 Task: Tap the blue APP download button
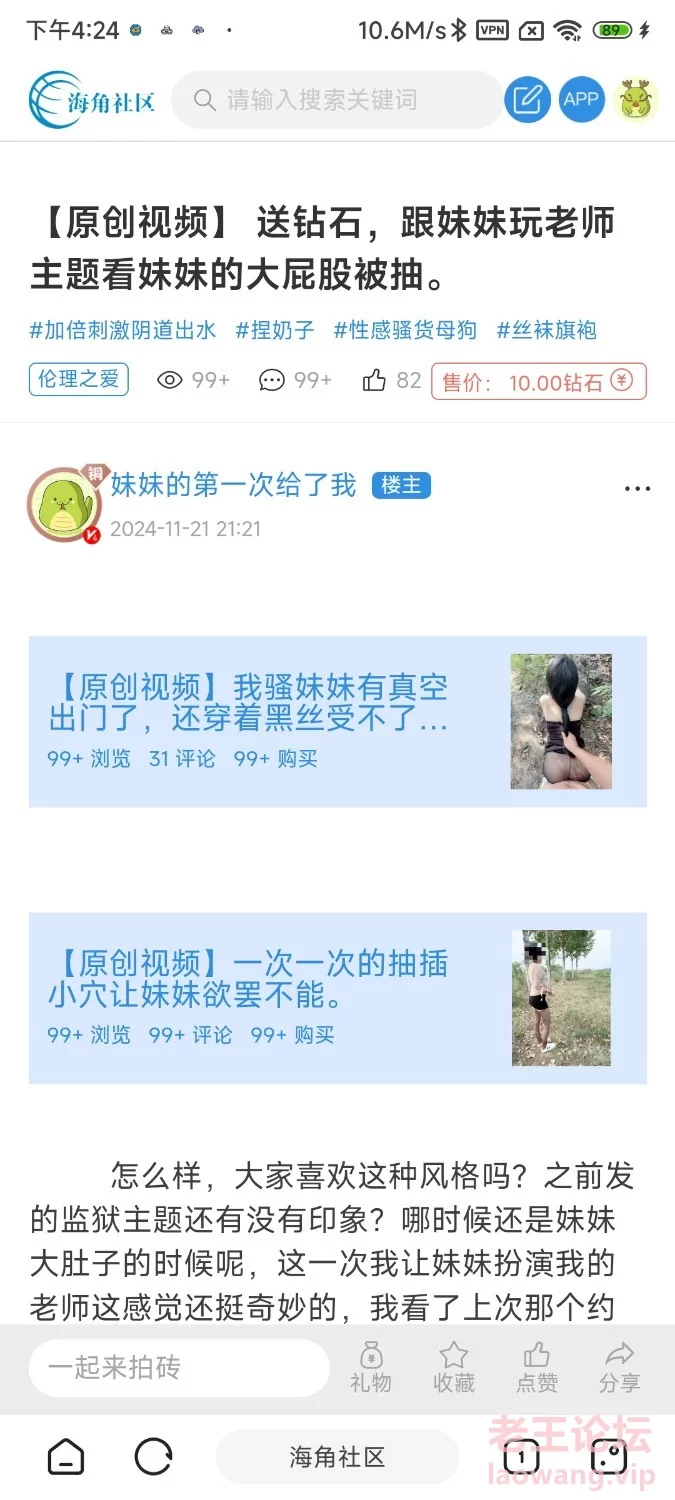[581, 100]
